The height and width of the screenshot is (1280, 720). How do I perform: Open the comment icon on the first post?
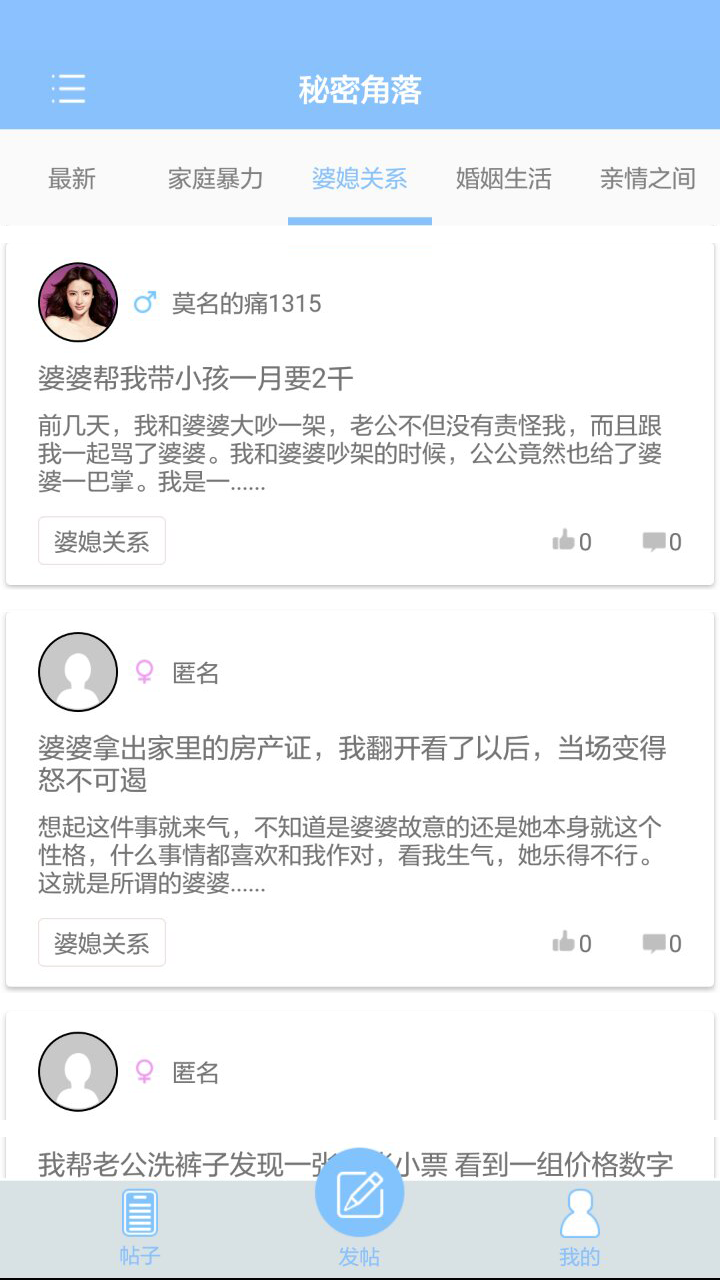coord(656,541)
